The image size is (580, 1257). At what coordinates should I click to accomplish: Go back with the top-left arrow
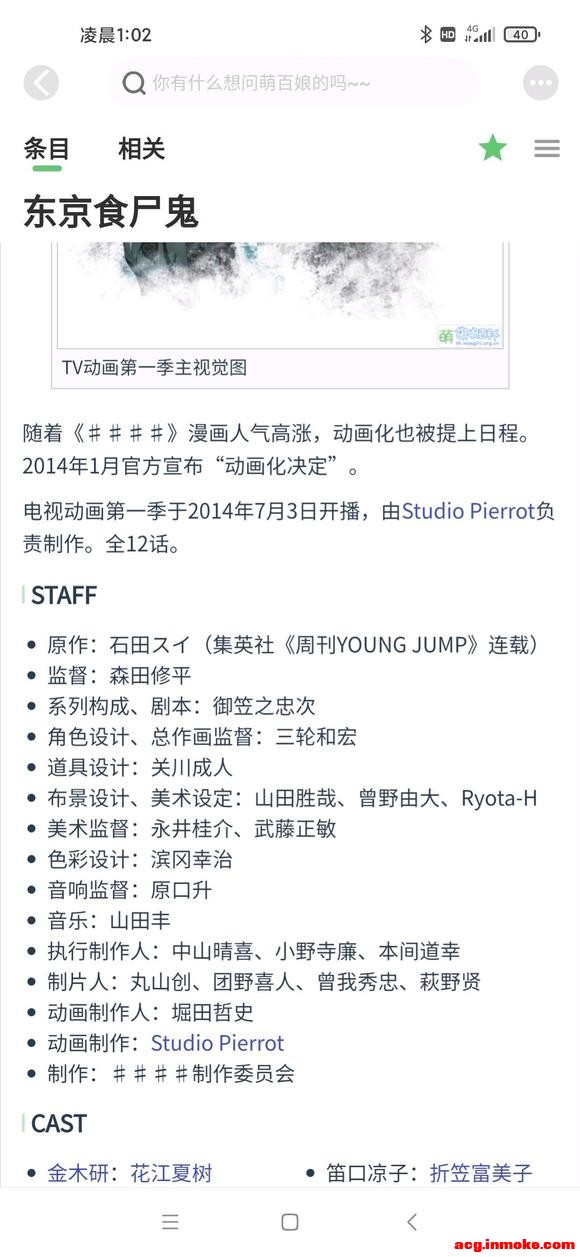point(41,83)
